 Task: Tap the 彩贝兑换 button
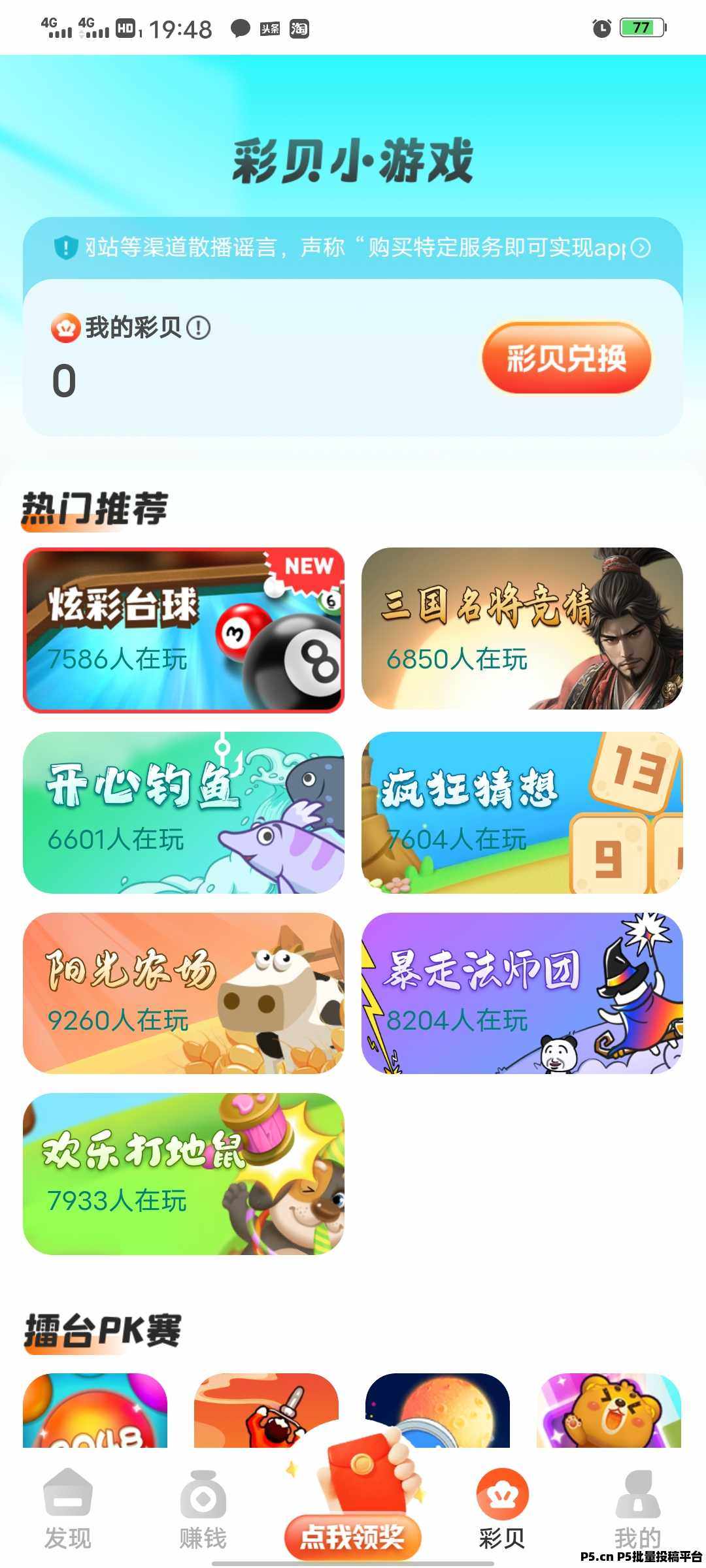[566, 358]
